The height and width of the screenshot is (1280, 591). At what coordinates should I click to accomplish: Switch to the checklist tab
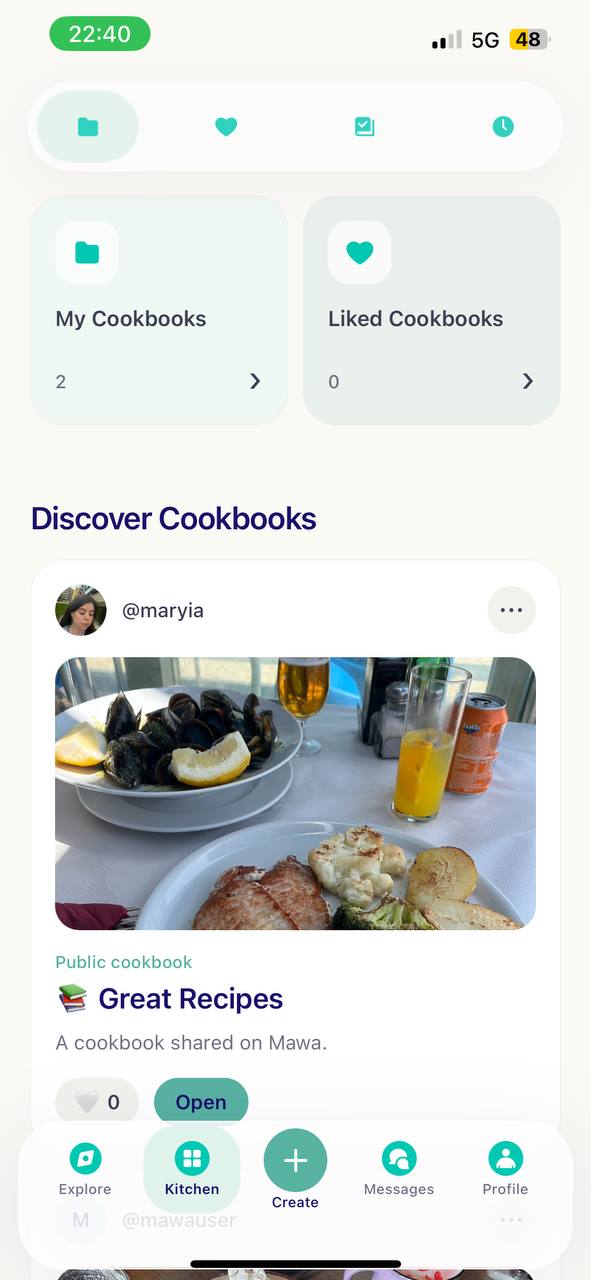pos(364,127)
